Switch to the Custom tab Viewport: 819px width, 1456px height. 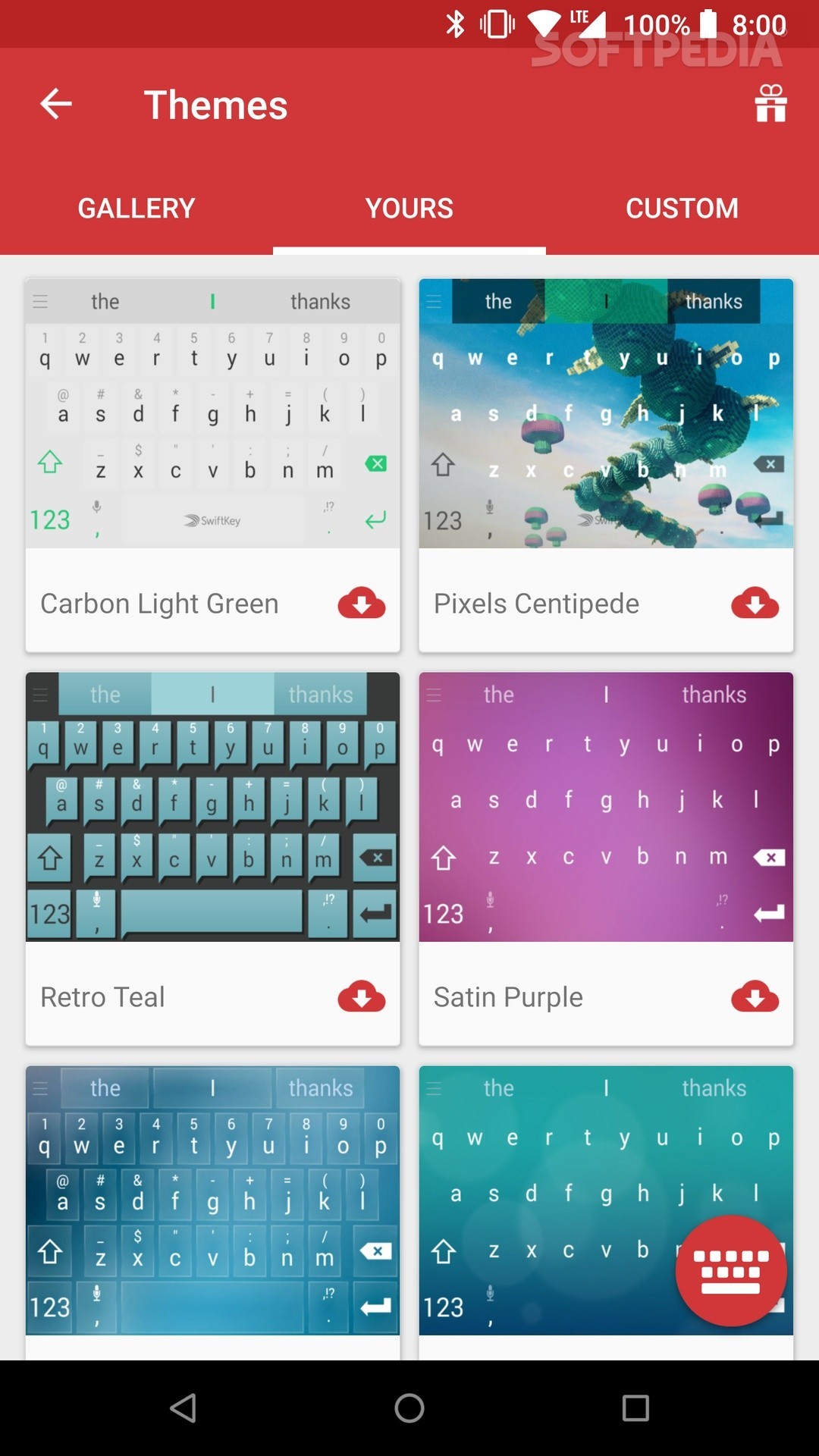[682, 209]
